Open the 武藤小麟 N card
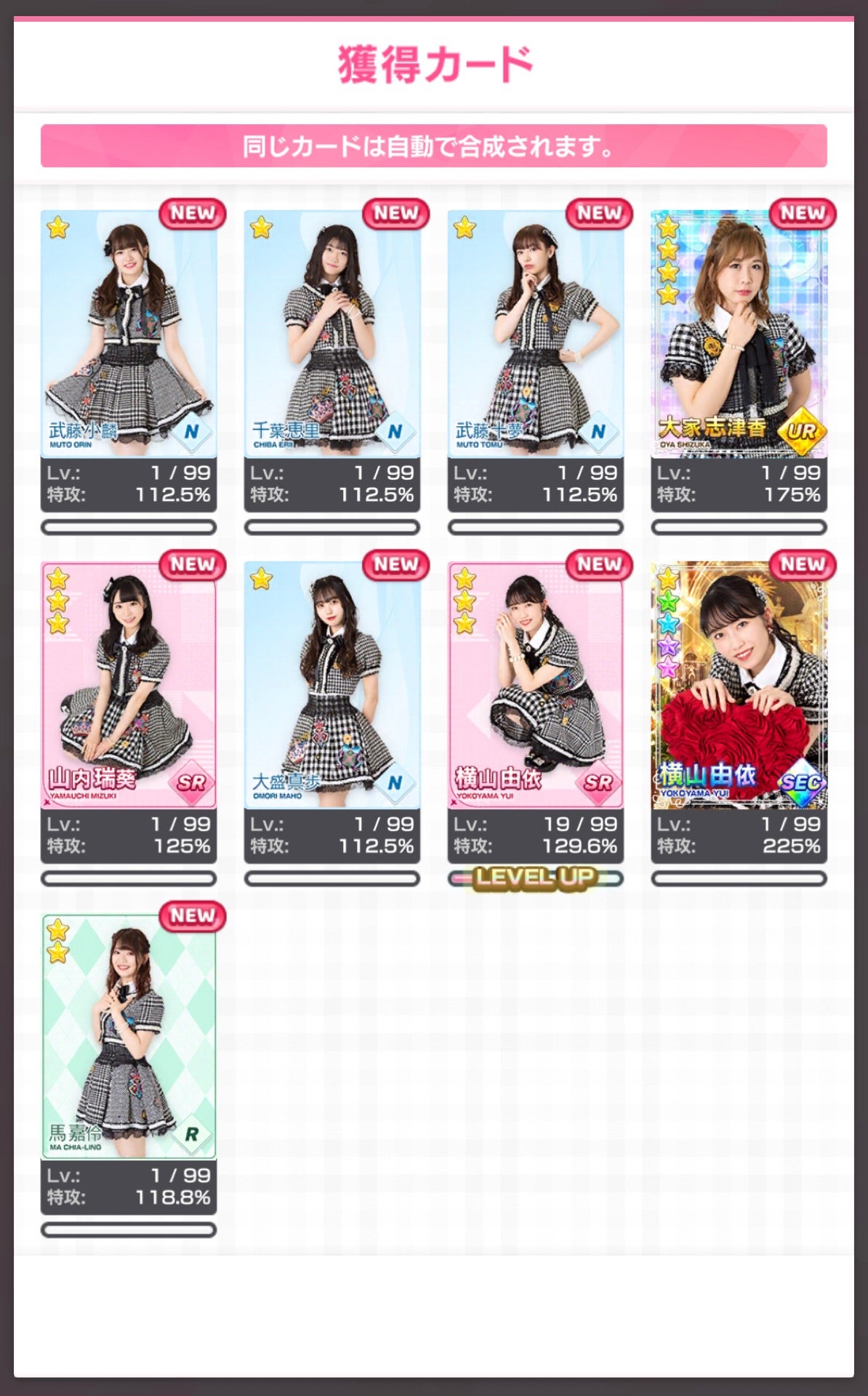This screenshot has width=868, height=1396. pos(129,334)
